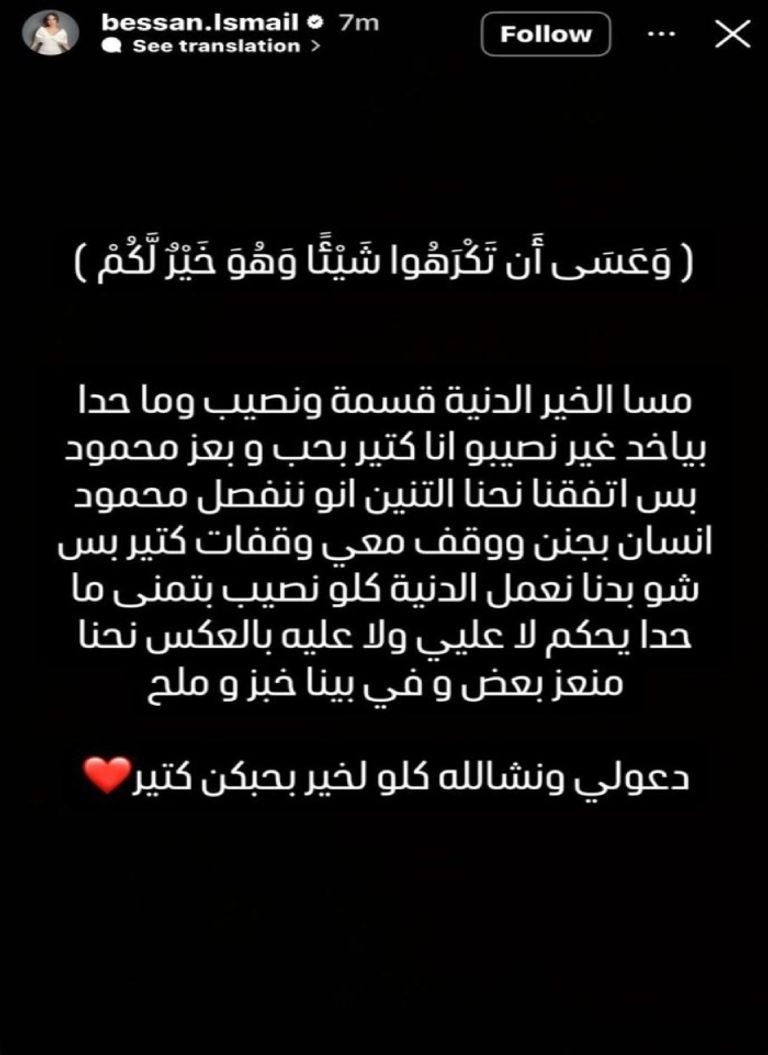
Task: Expand translation details with the right arrow
Action: coord(318,44)
